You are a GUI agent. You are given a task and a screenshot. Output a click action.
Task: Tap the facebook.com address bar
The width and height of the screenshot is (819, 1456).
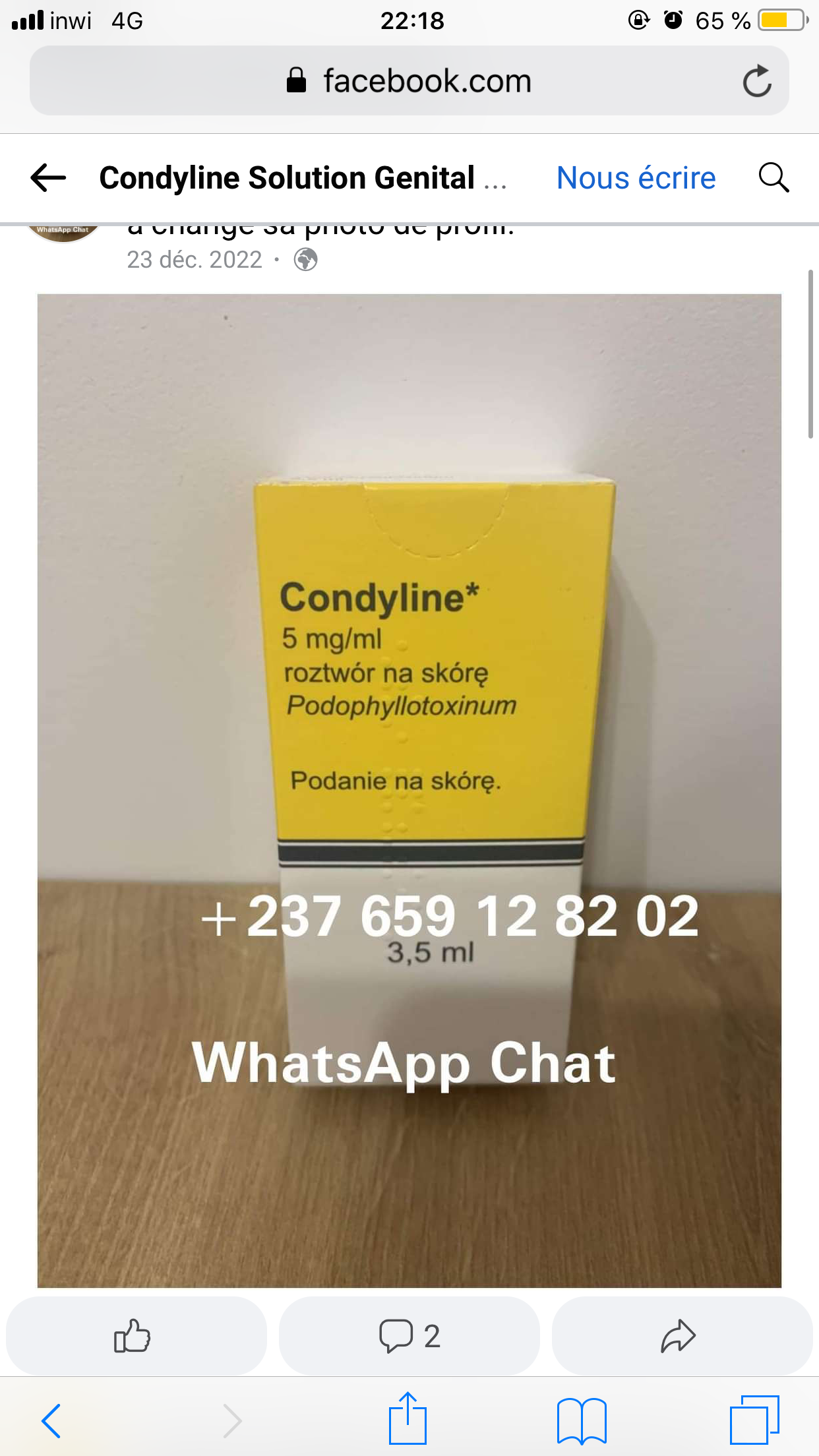pyautogui.click(x=409, y=81)
